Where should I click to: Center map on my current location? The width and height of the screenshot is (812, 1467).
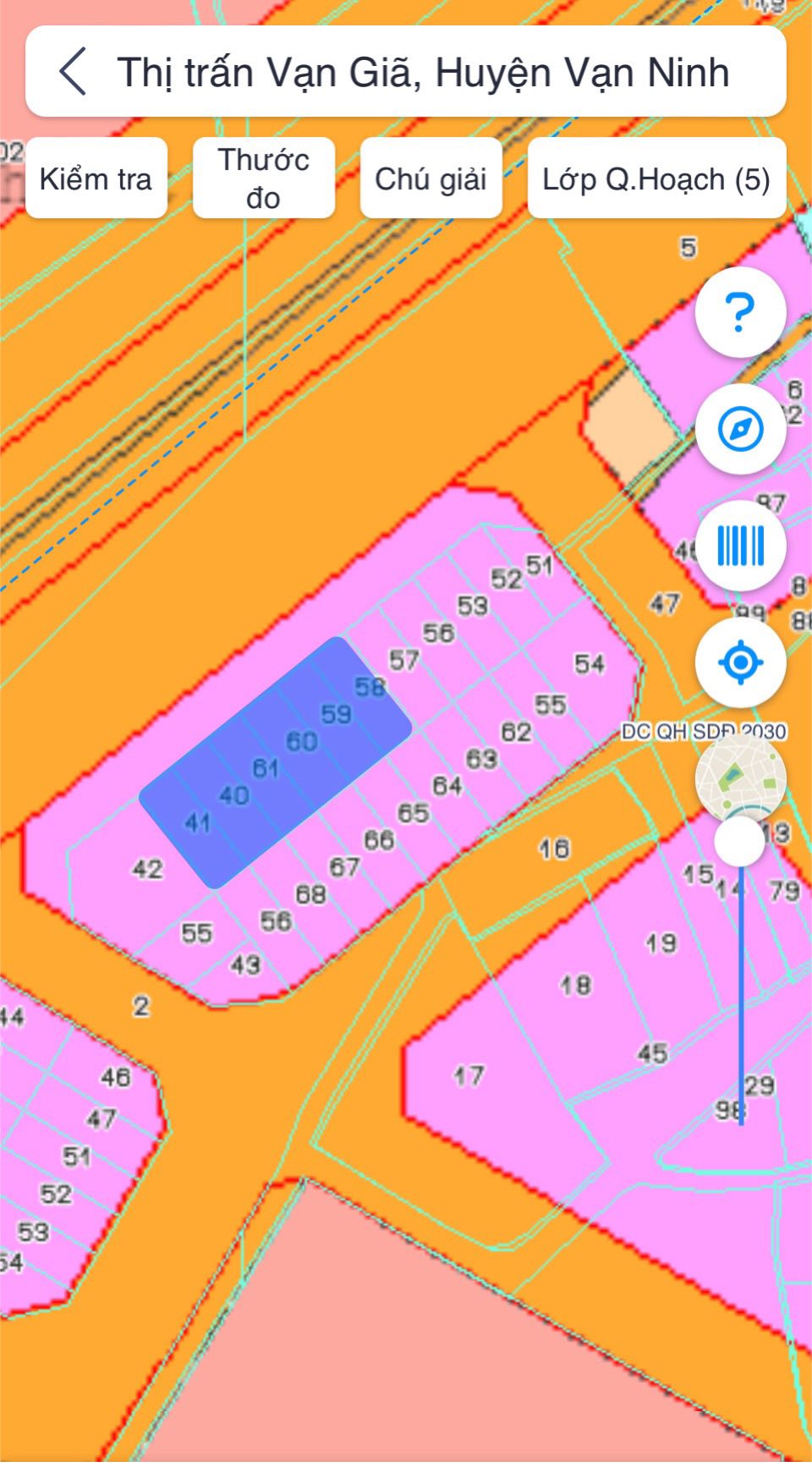coord(740,662)
